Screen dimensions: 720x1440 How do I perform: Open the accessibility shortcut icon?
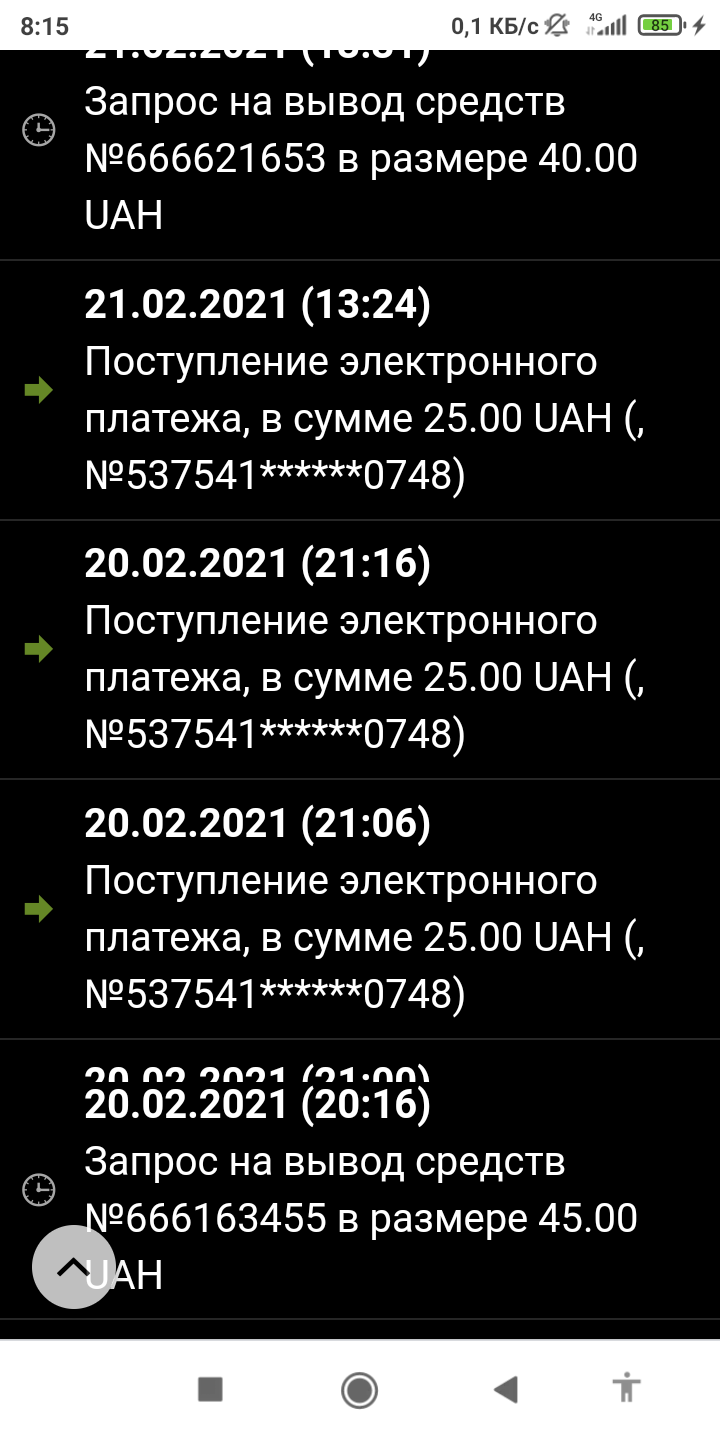tap(626, 1388)
